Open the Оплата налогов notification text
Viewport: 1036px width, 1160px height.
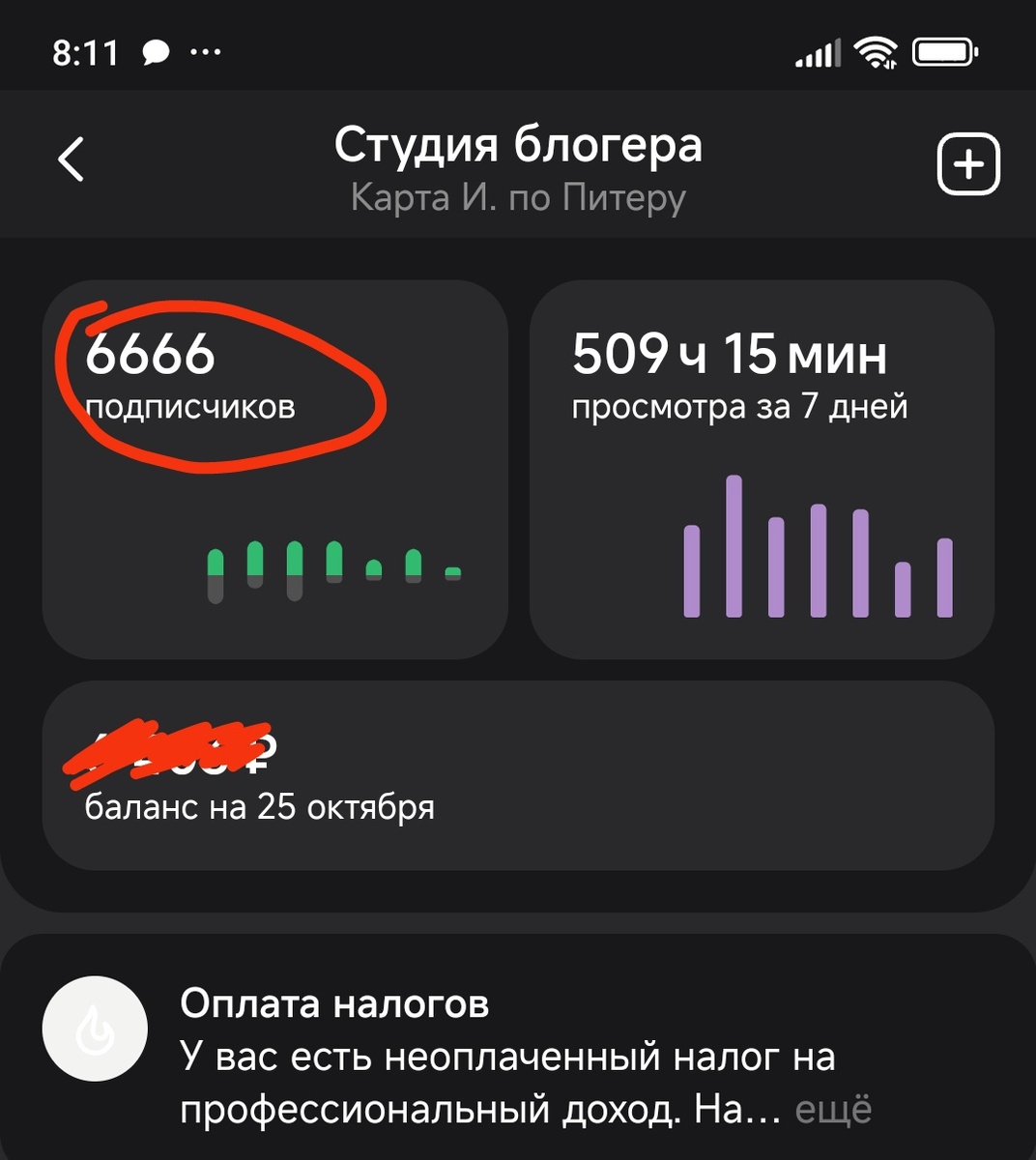336,1003
